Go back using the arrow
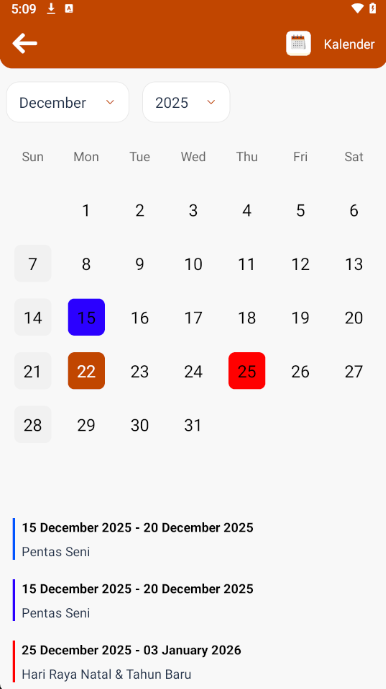The width and height of the screenshot is (386, 689). 25,44
